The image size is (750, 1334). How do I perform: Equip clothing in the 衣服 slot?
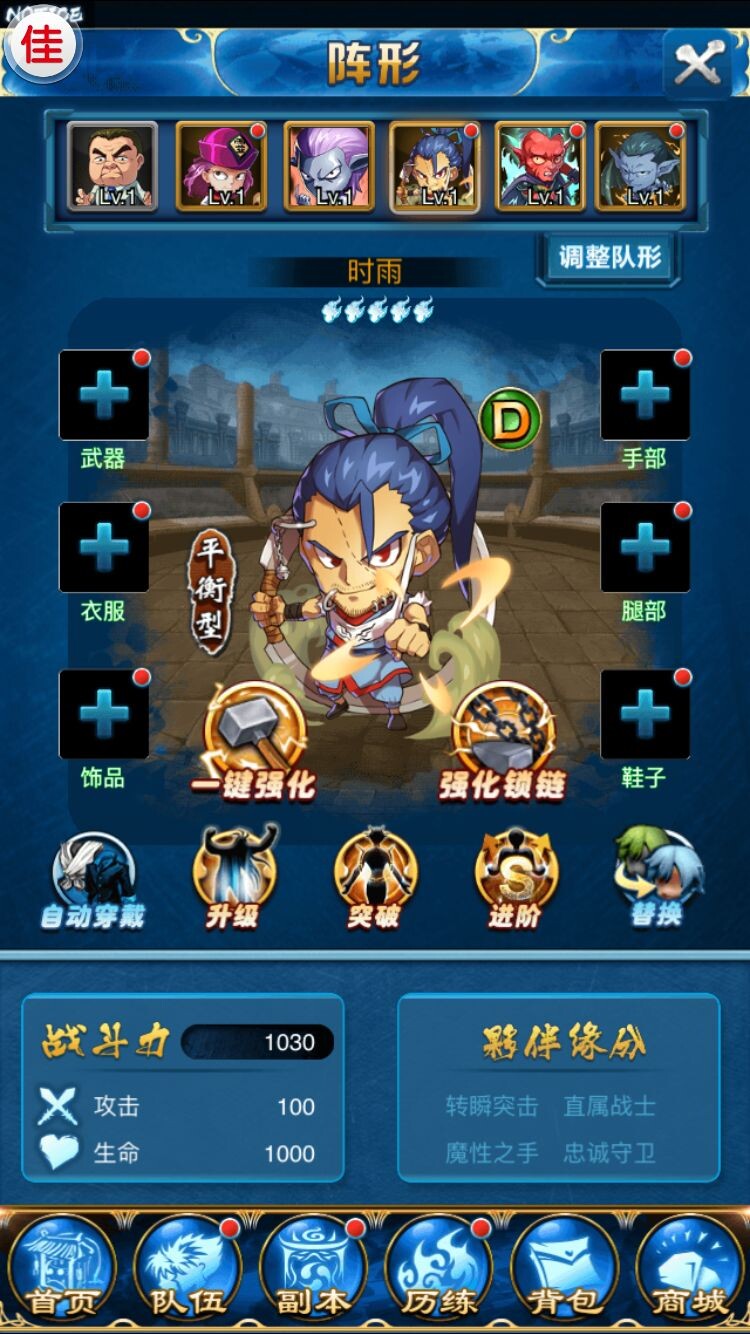(x=104, y=548)
